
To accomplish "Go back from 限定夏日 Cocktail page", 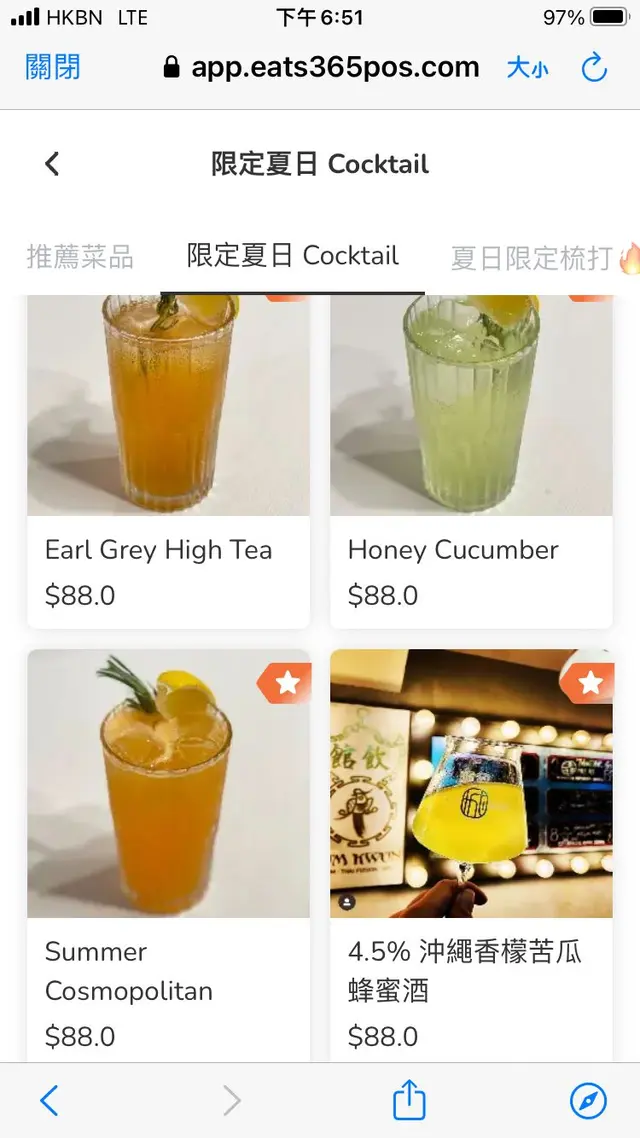I will [x=52, y=164].
